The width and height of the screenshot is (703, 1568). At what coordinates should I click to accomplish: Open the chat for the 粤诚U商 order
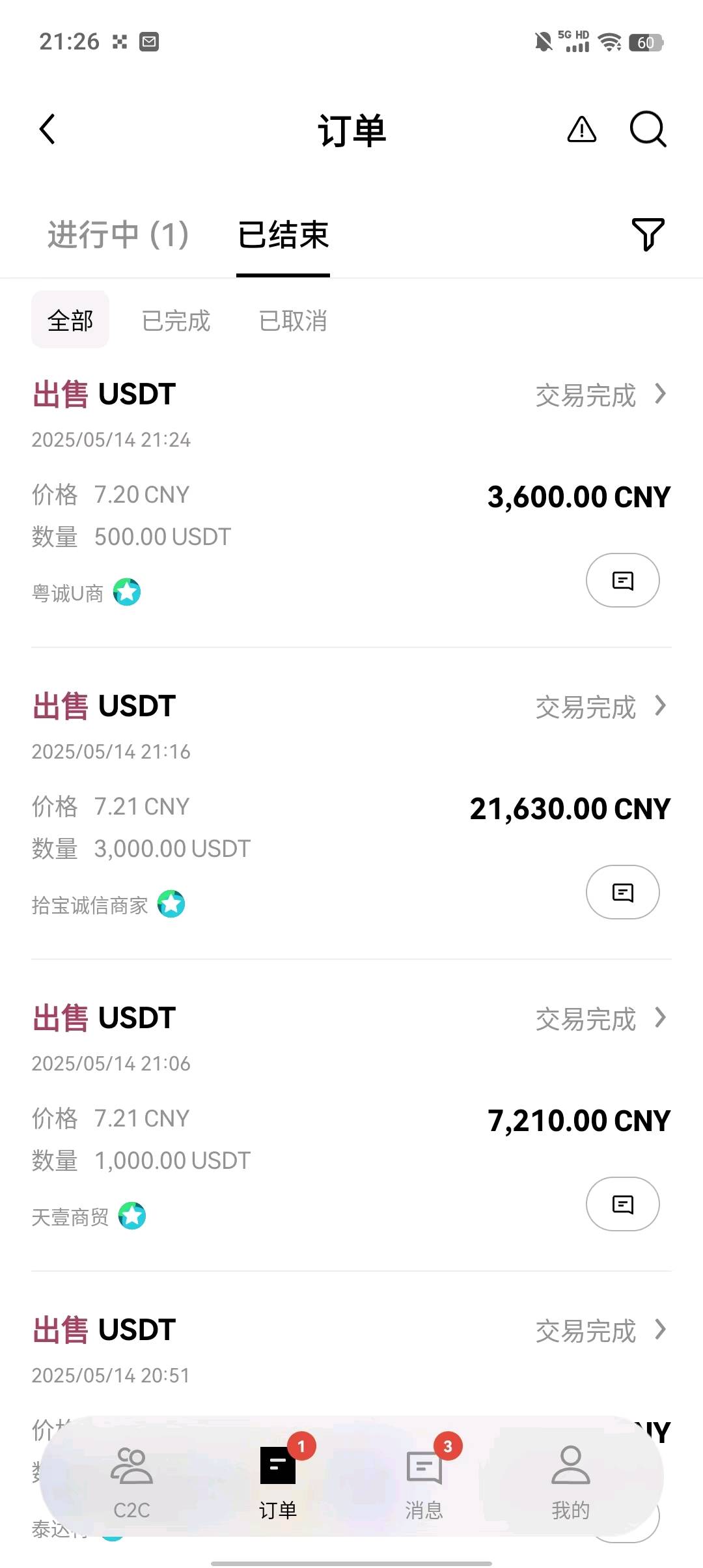coord(623,580)
